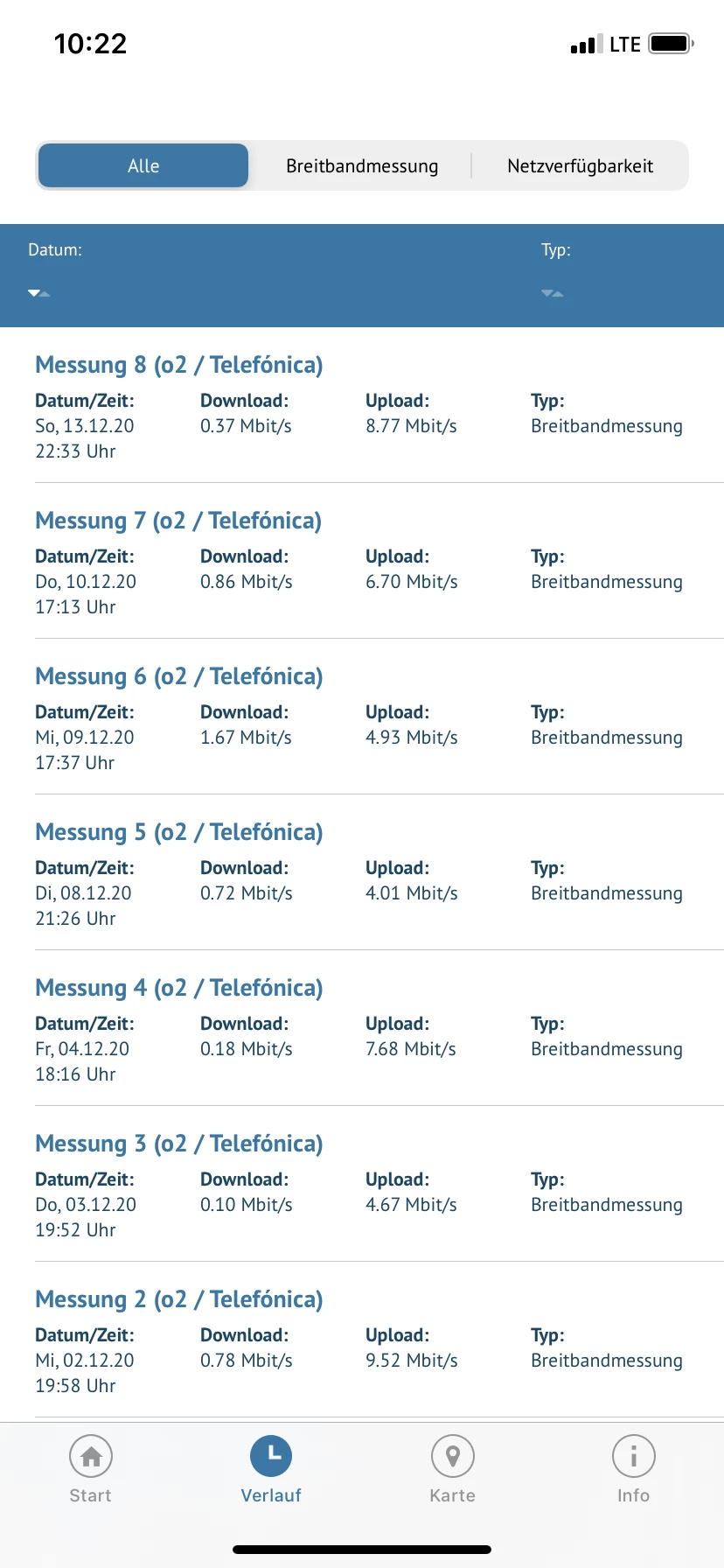Open Messung 8 details

click(x=179, y=365)
